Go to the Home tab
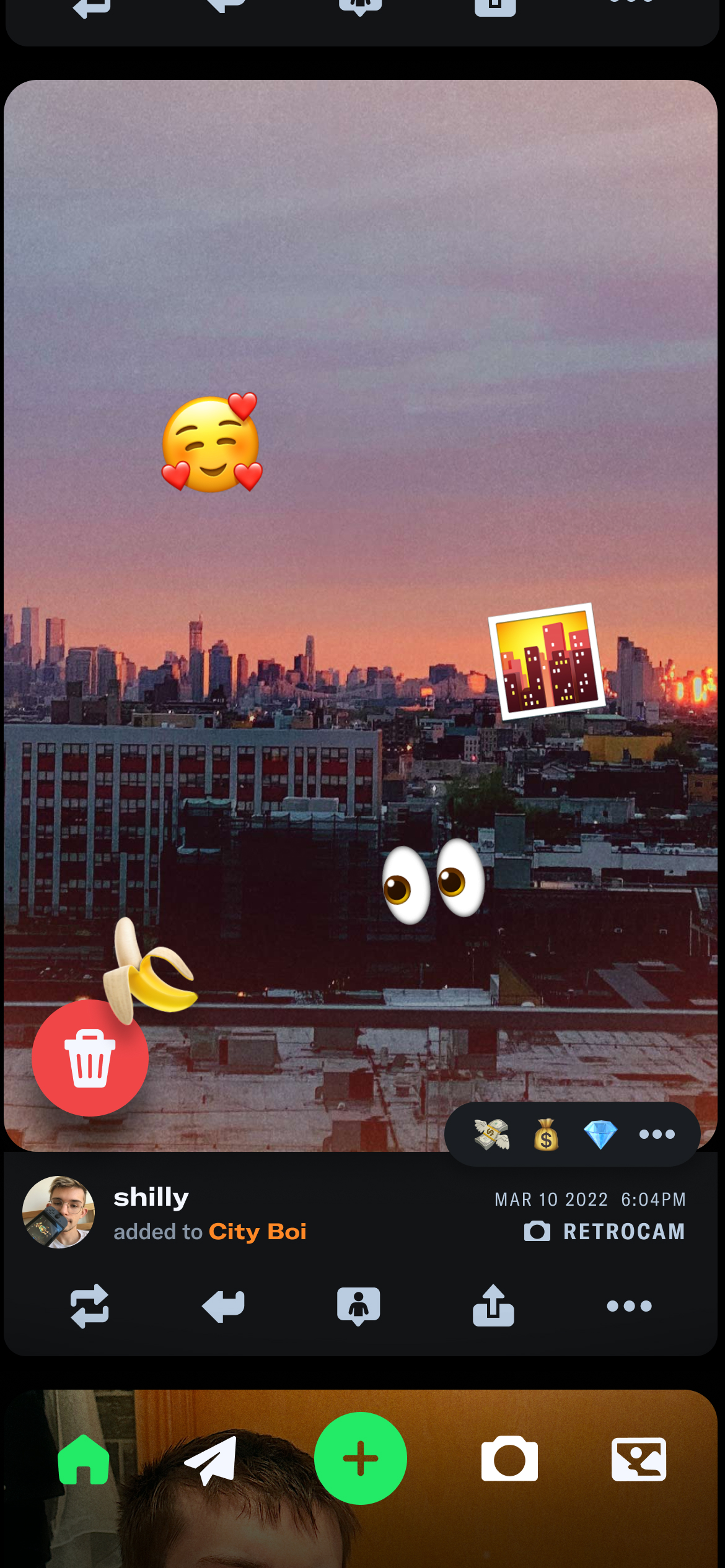725x1568 pixels. 84,1460
